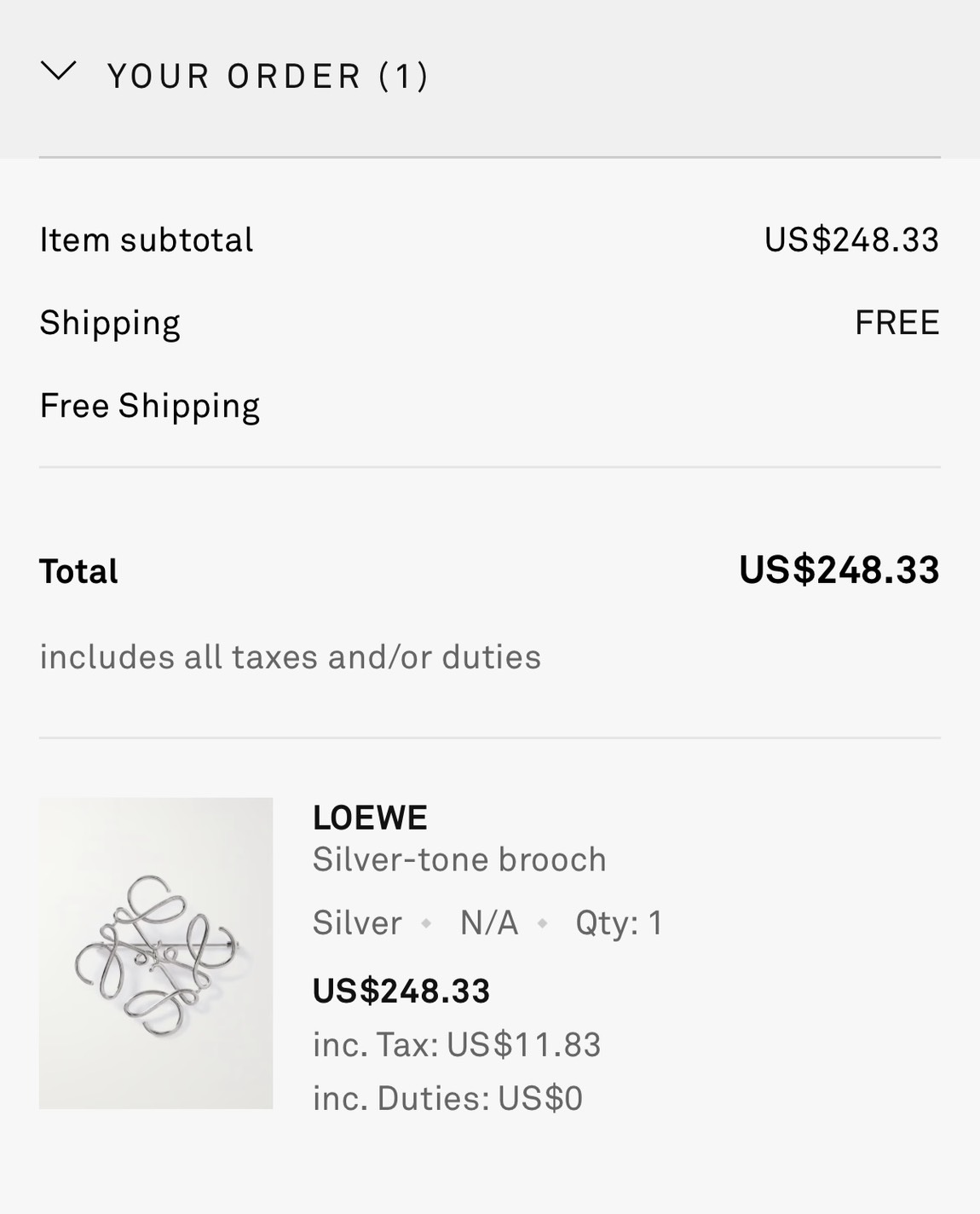
Task: Click the US$248.33 total amount
Action: pyautogui.click(x=839, y=569)
